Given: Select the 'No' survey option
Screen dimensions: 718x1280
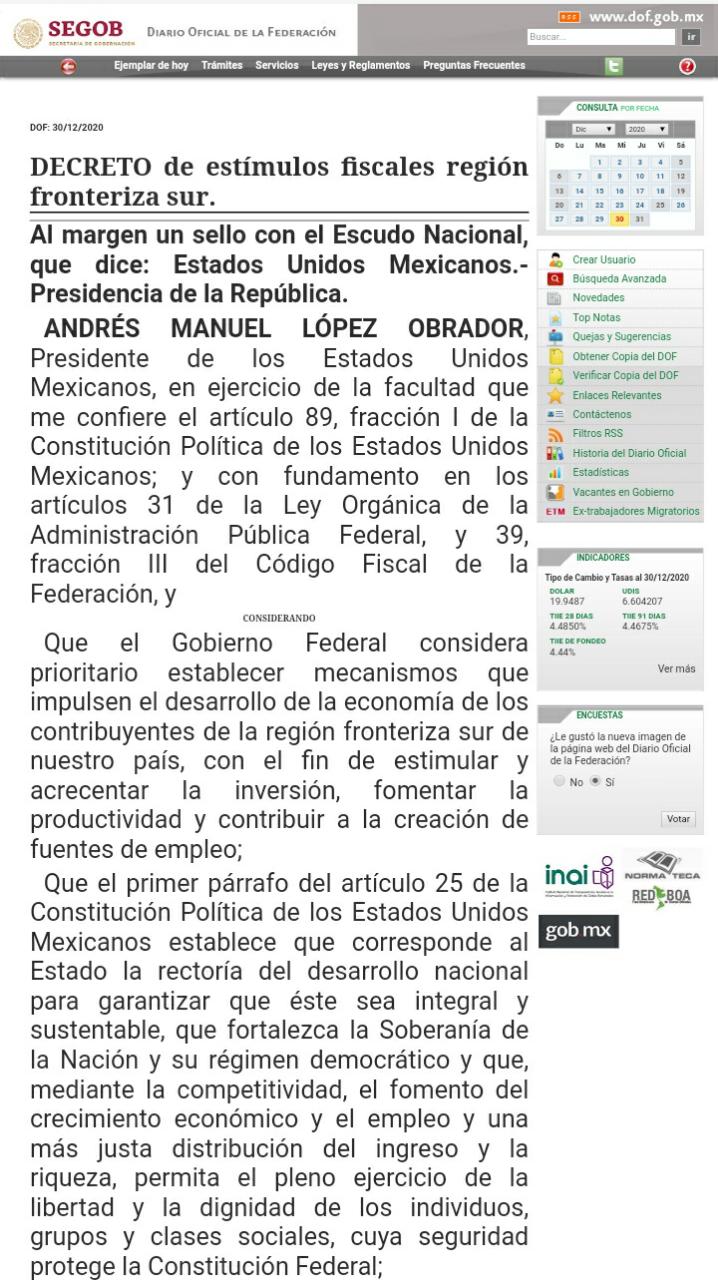Looking at the screenshot, I should pyautogui.click(x=560, y=782).
